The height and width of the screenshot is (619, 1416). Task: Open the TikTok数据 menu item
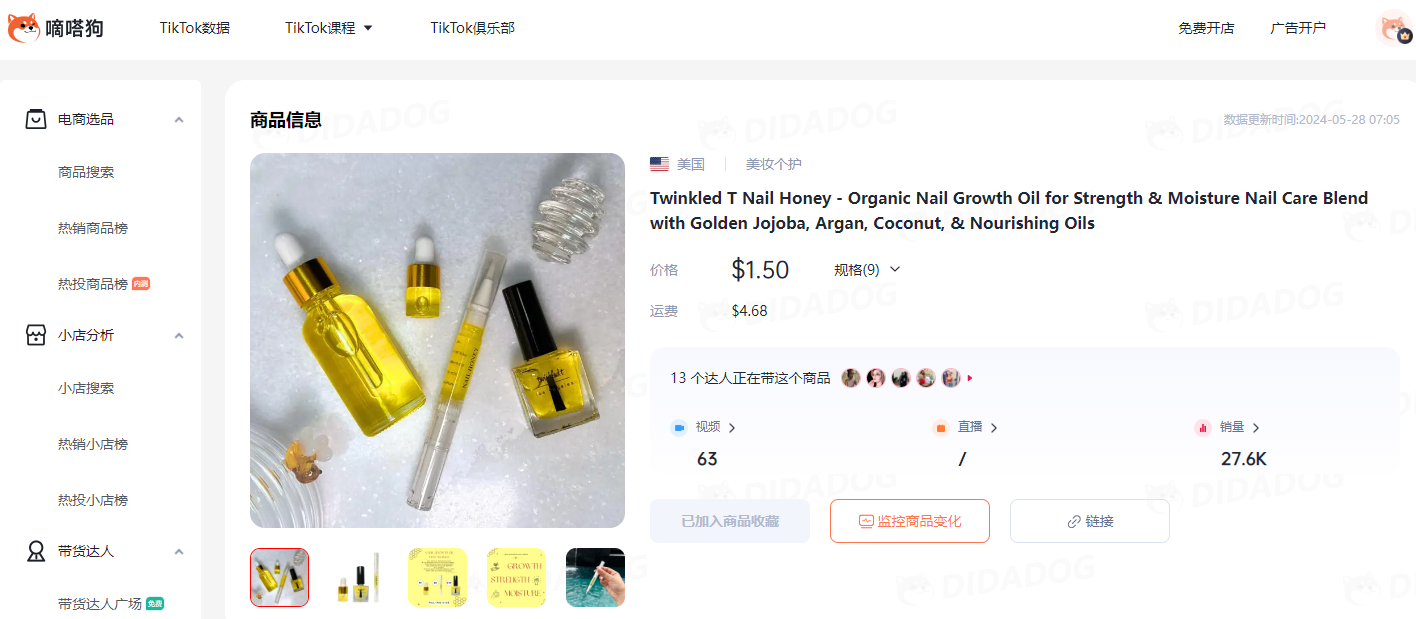tap(195, 28)
